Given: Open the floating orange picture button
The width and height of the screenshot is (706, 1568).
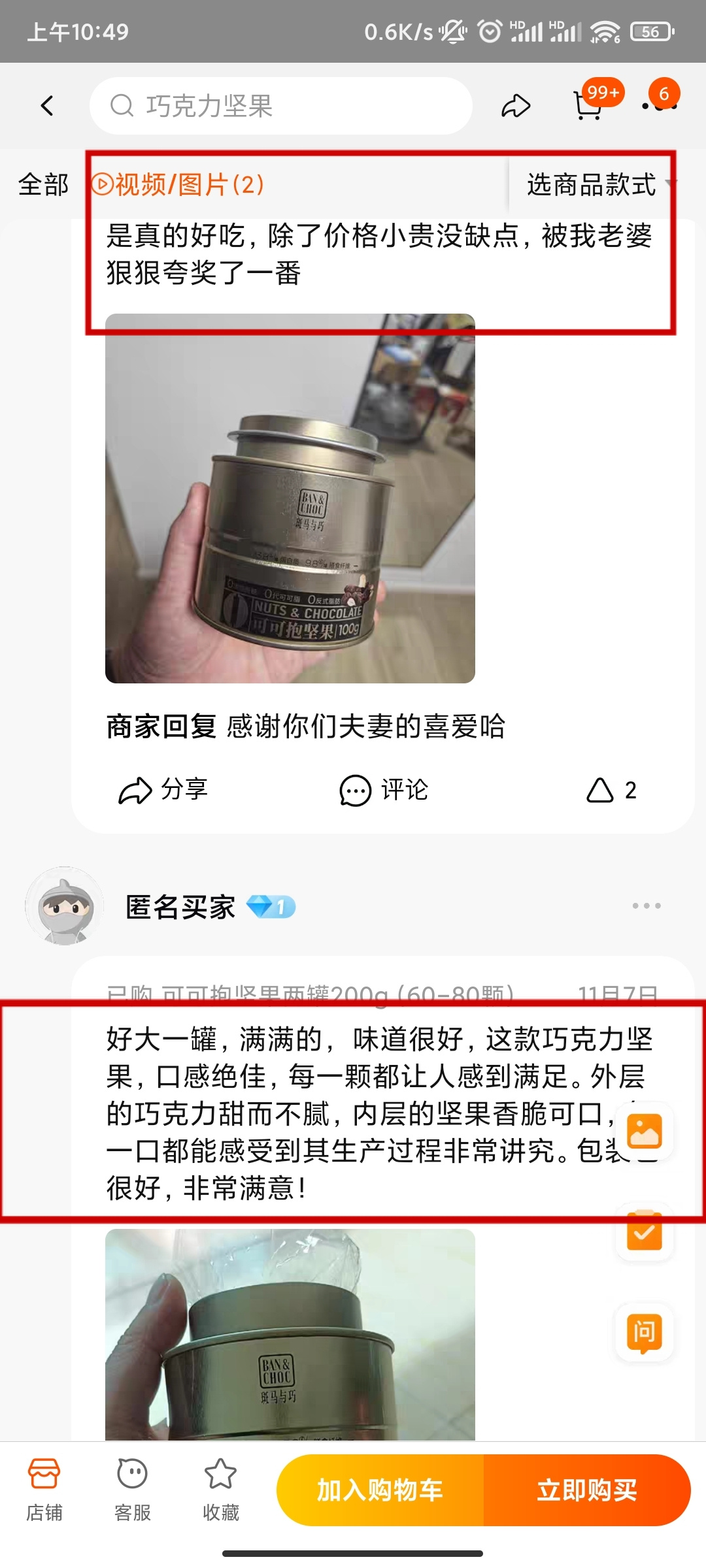Looking at the screenshot, I should (x=645, y=1132).
